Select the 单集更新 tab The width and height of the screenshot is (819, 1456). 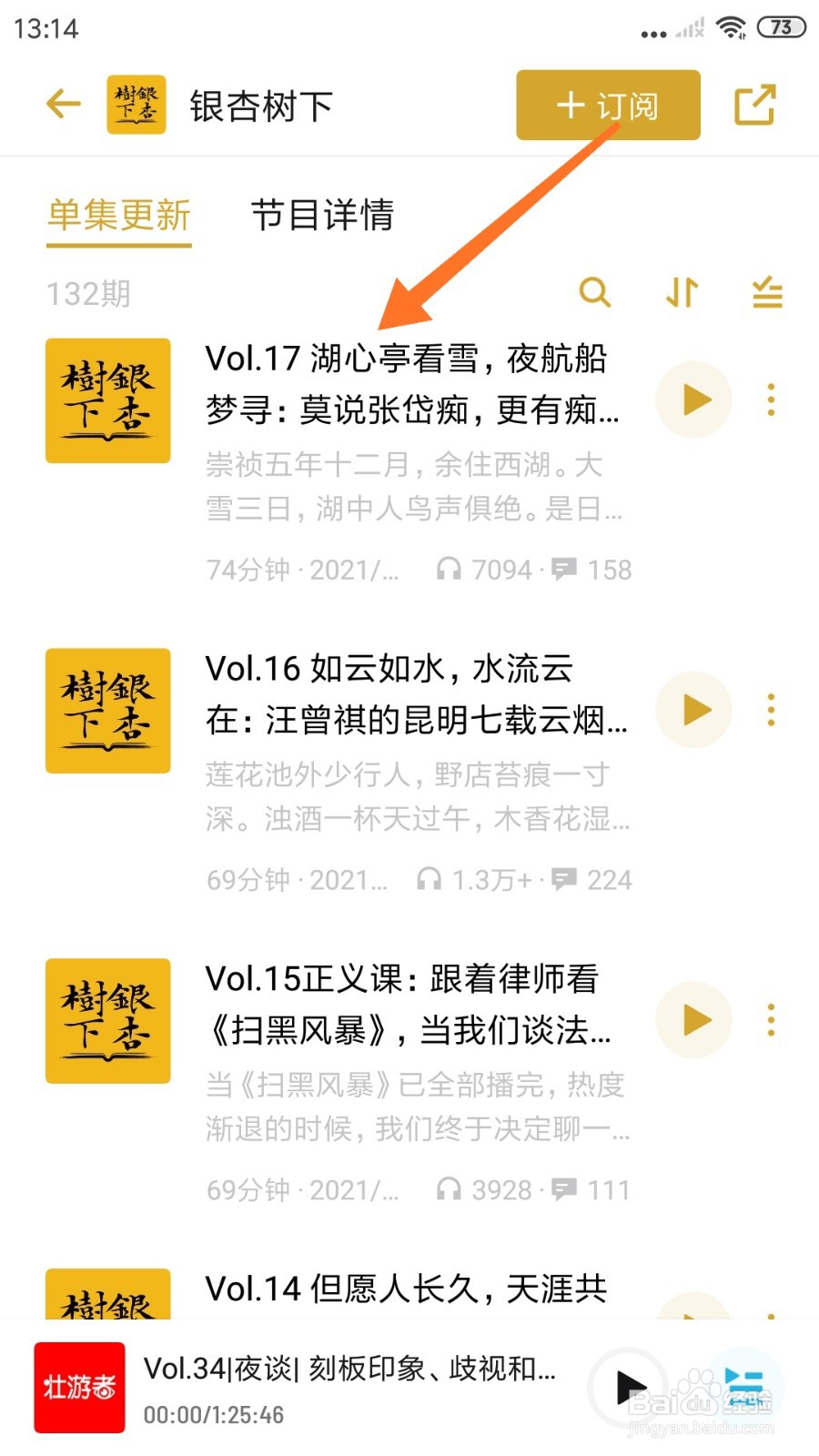pos(119,215)
